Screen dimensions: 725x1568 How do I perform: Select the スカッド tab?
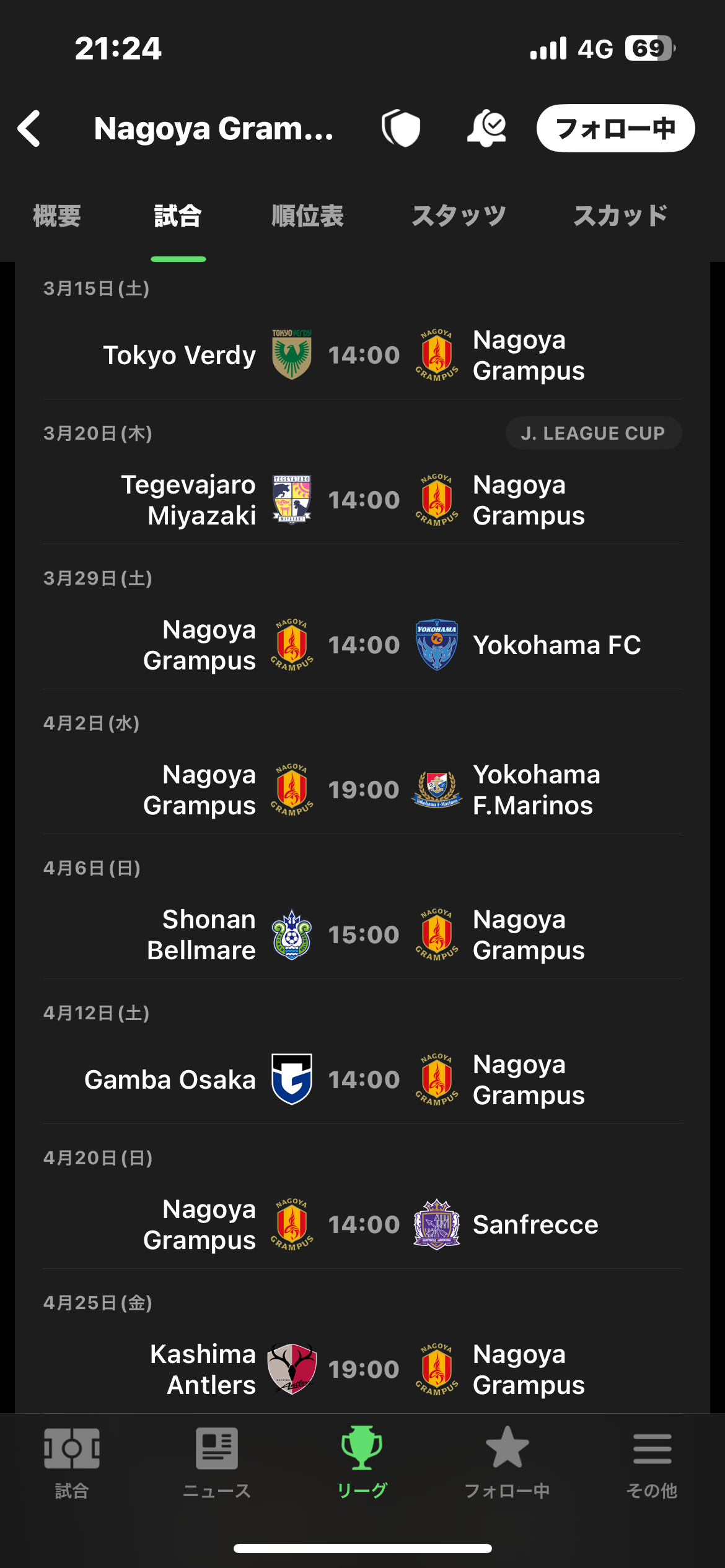(620, 216)
